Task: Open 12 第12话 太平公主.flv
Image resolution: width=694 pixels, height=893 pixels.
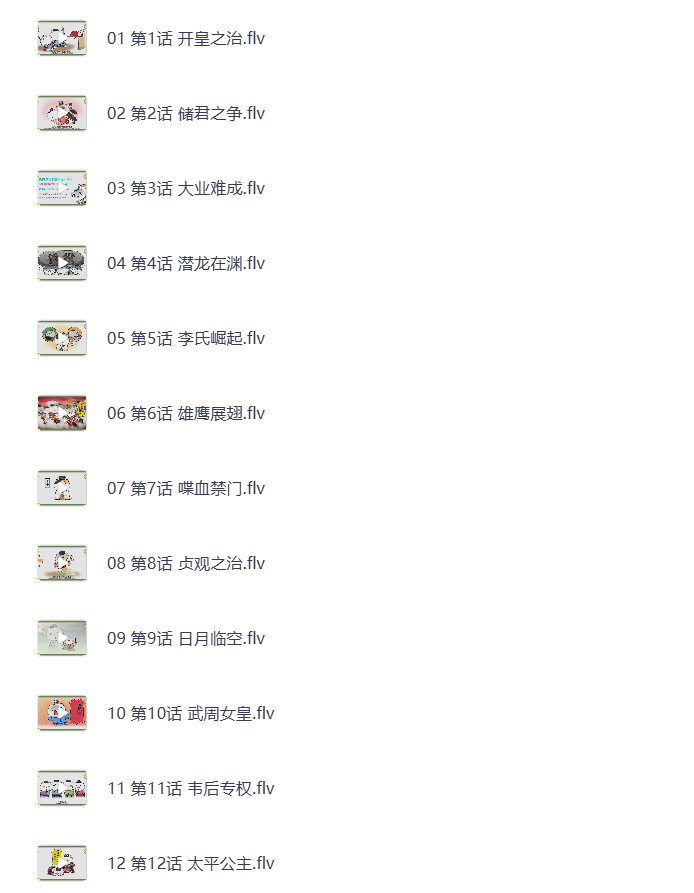Action: pyautogui.click(x=190, y=864)
